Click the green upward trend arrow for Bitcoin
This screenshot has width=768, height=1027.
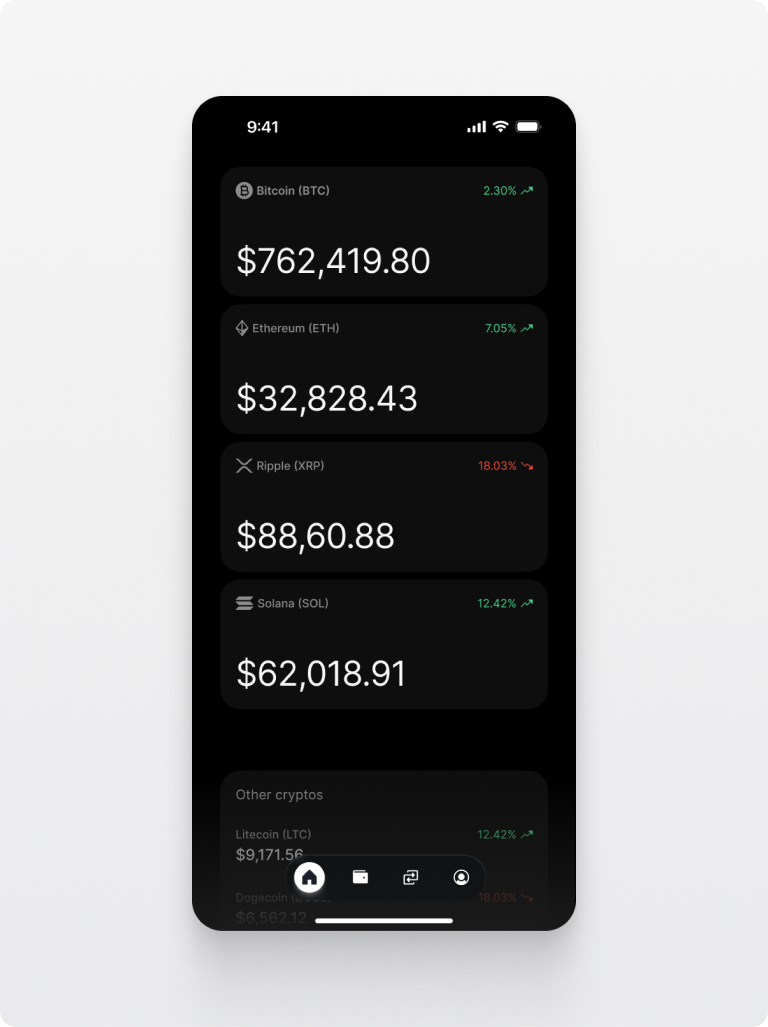click(x=527, y=190)
